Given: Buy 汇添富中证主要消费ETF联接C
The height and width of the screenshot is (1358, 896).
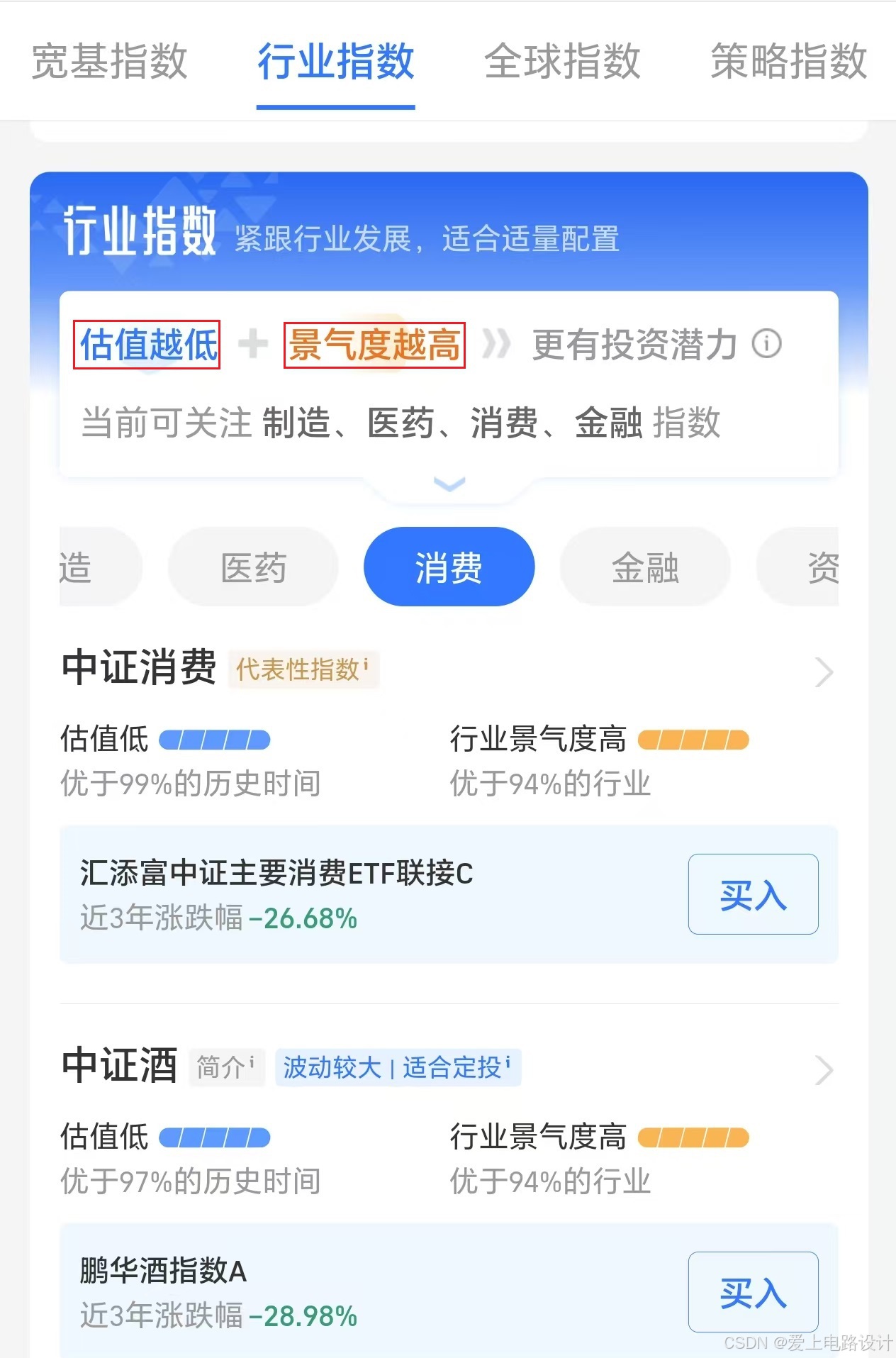Looking at the screenshot, I should click(x=753, y=894).
